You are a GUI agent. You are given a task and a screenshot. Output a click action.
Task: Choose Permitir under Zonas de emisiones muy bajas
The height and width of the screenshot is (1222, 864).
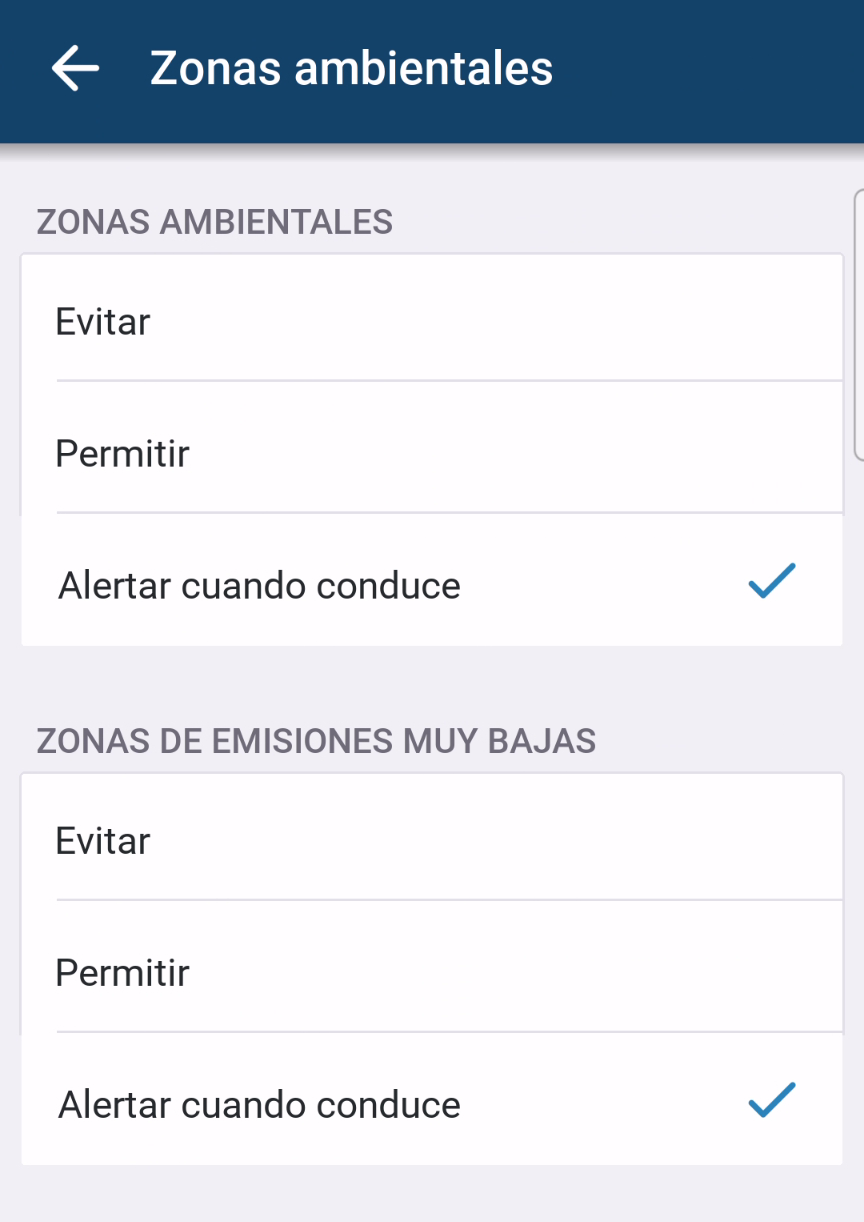pyautogui.click(x=430, y=973)
